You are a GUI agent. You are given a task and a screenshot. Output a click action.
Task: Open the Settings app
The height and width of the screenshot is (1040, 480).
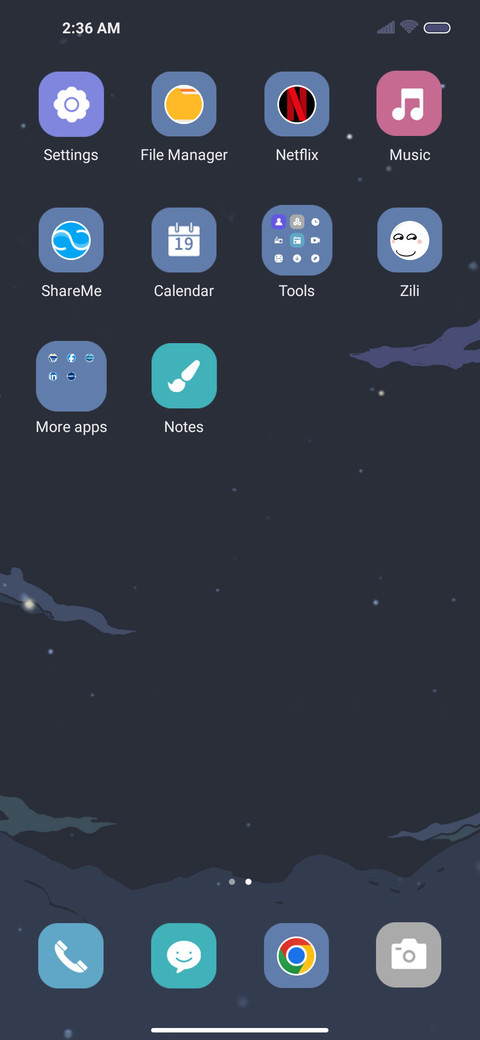click(x=71, y=104)
